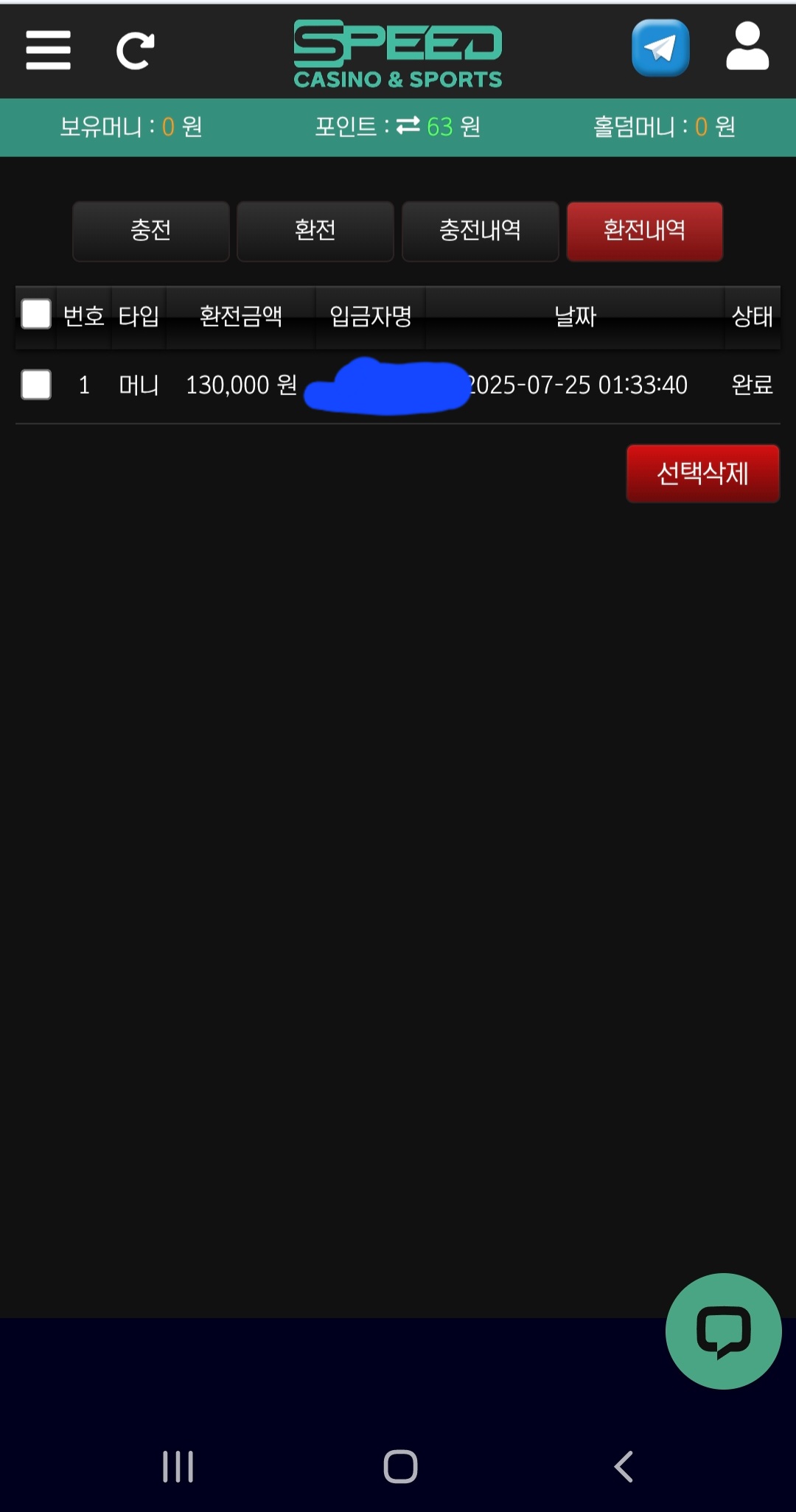Screen dimensions: 796x1512
Task: Open the live chat bubble
Action: tap(723, 1331)
